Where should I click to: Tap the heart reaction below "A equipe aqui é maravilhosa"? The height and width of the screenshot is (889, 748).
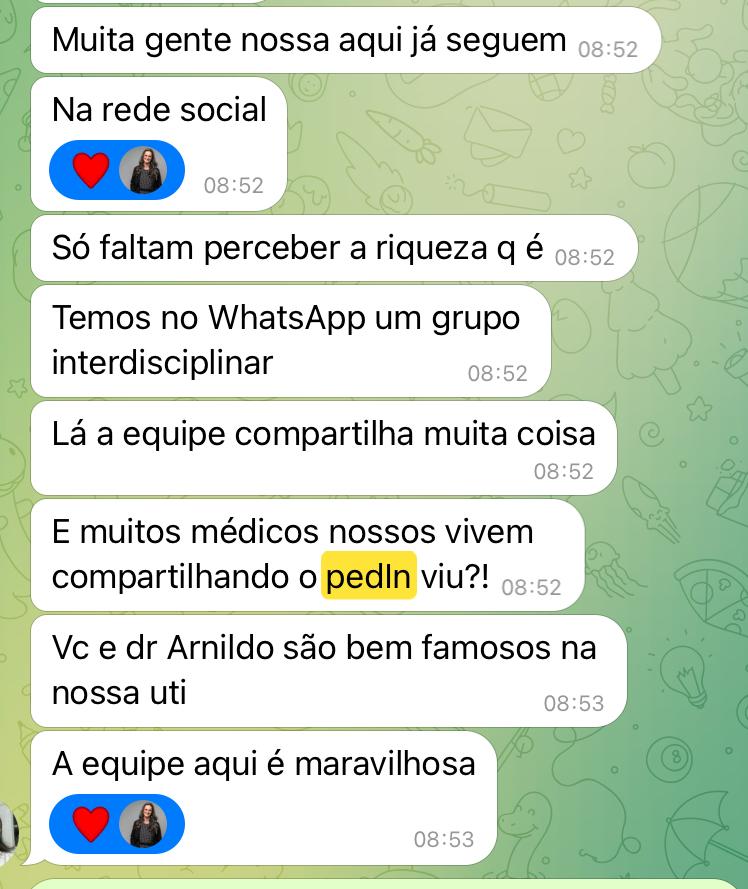(x=90, y=824)
